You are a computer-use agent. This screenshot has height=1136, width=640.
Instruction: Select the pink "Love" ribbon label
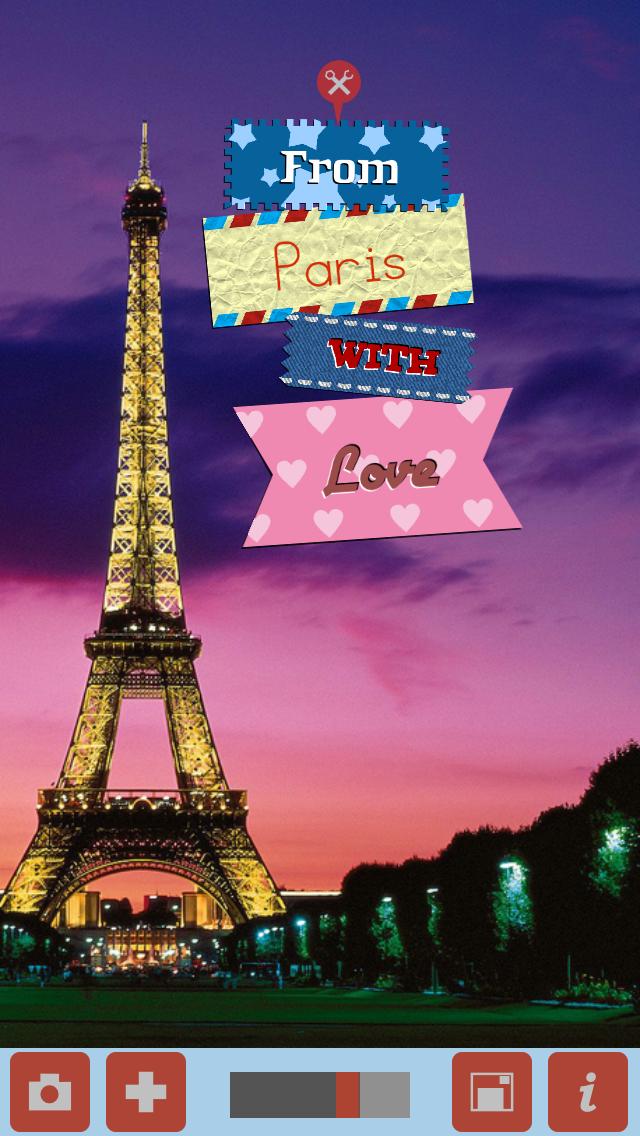[378, 468]
